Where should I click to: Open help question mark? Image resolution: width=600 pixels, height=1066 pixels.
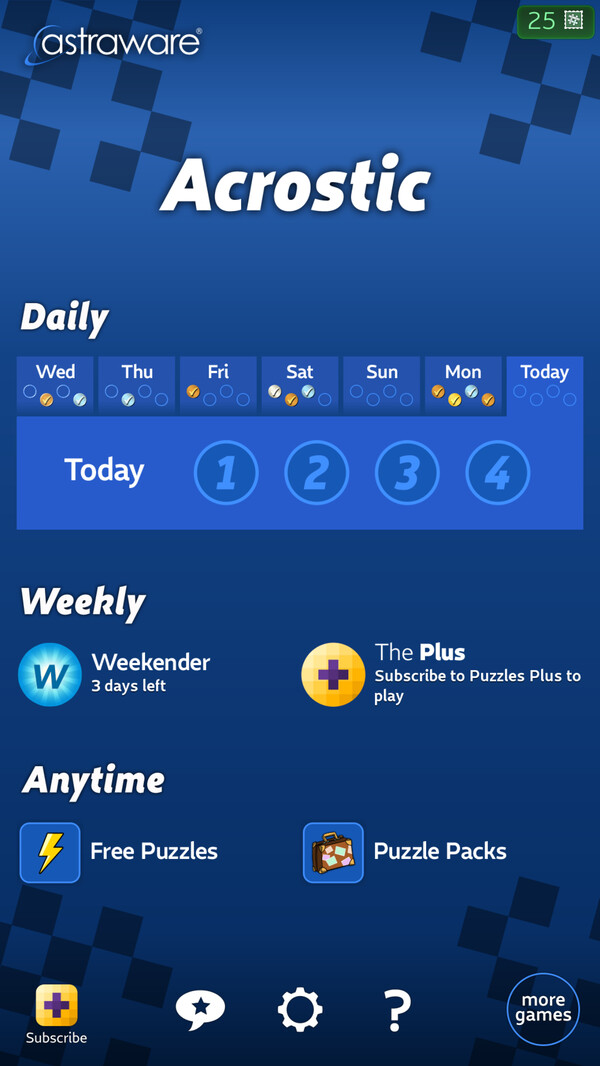point(397,1010)
